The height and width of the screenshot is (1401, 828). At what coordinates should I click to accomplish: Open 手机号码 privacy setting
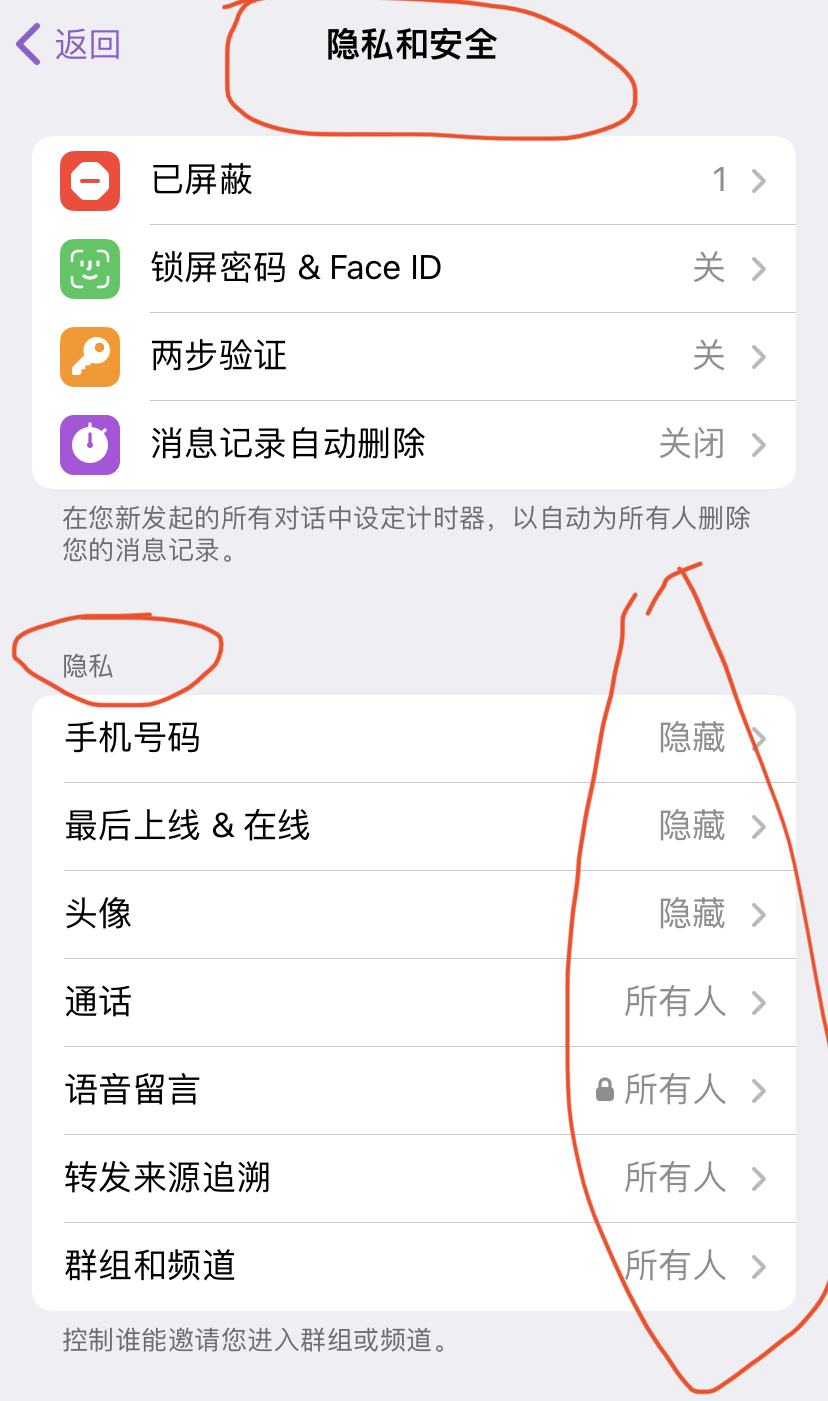(414, 739)
